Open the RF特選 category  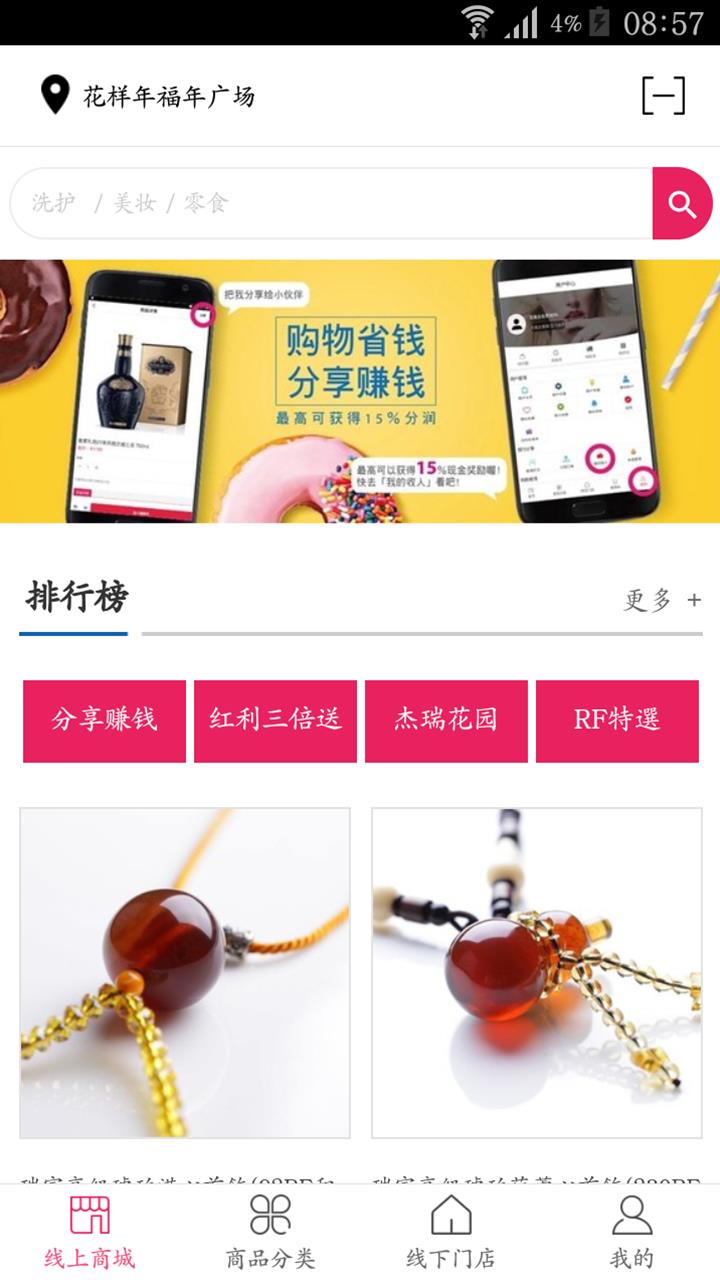pos(617,720)
